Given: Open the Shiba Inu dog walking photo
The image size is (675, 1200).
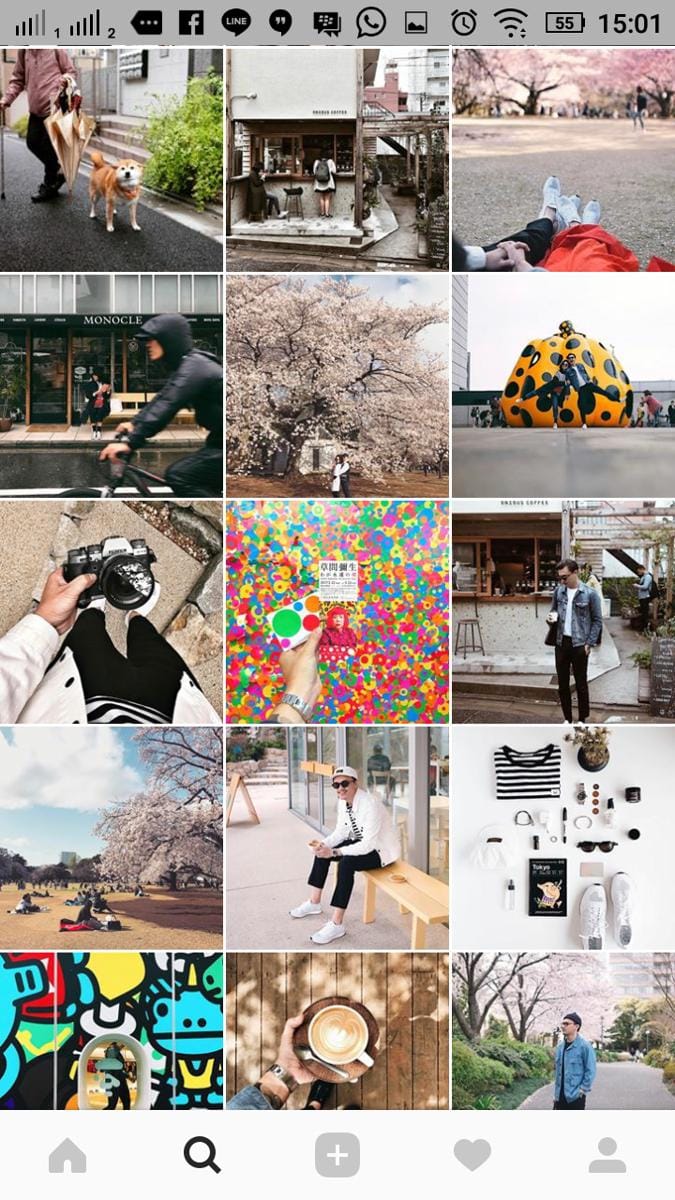Looking at the screenshot, I should pos(111,160).
